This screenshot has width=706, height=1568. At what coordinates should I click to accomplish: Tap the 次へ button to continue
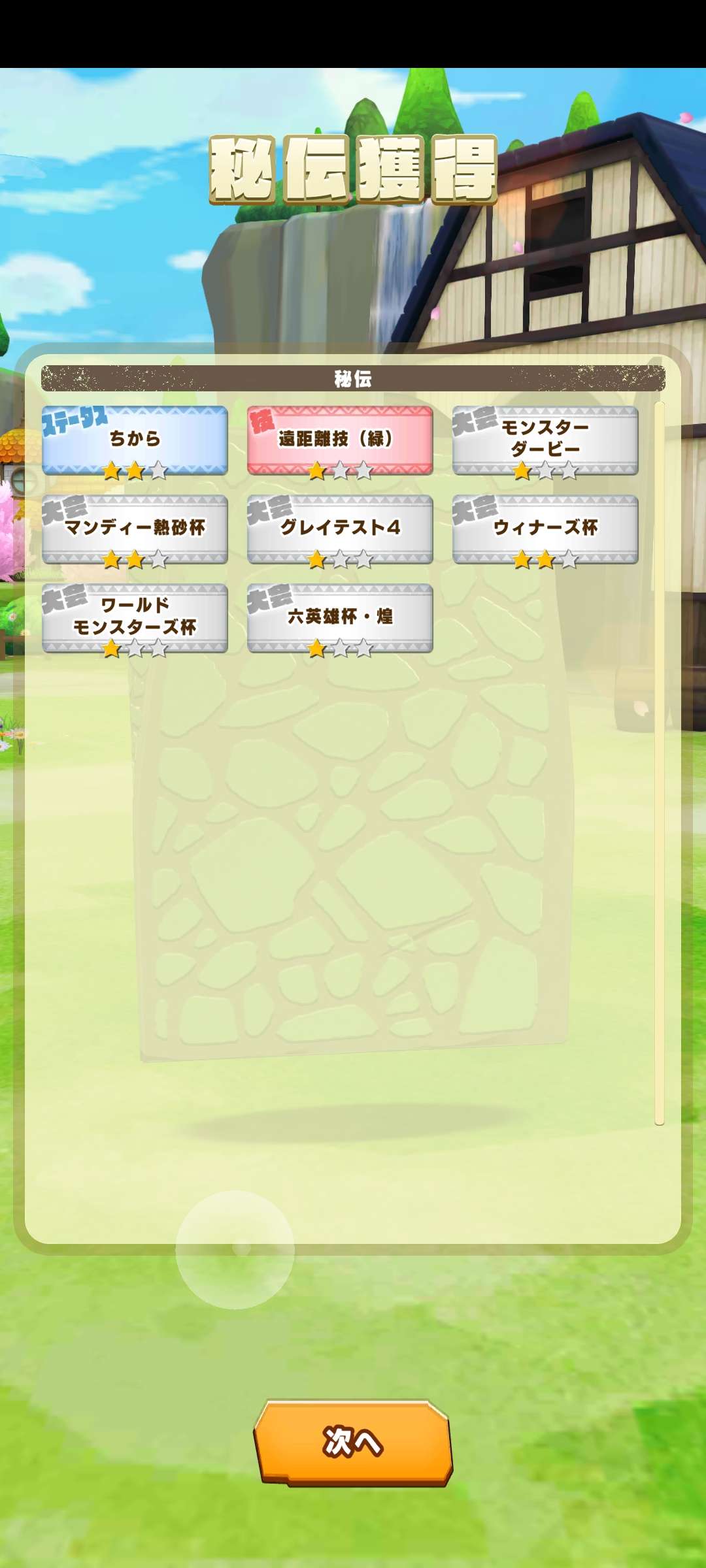(353, 1442)
